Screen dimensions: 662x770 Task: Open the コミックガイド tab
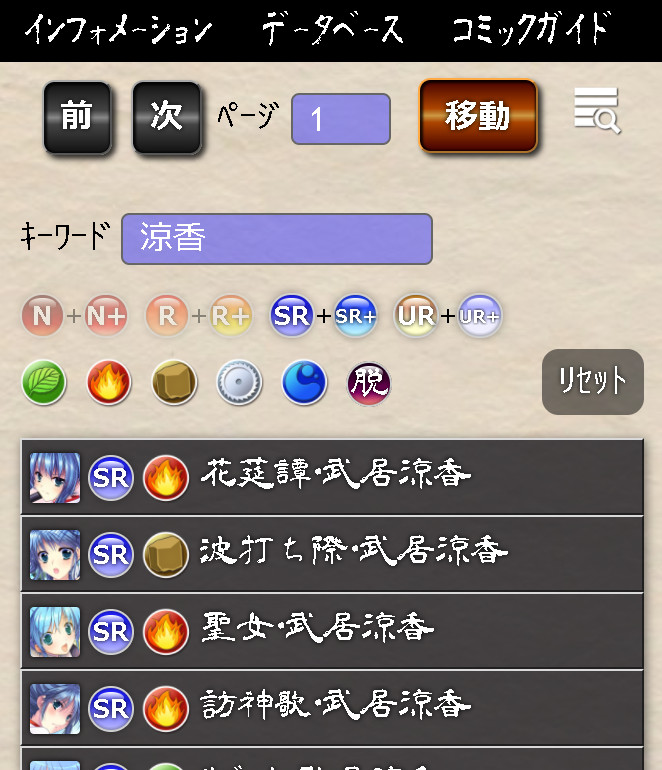click(x=530, y=30)
